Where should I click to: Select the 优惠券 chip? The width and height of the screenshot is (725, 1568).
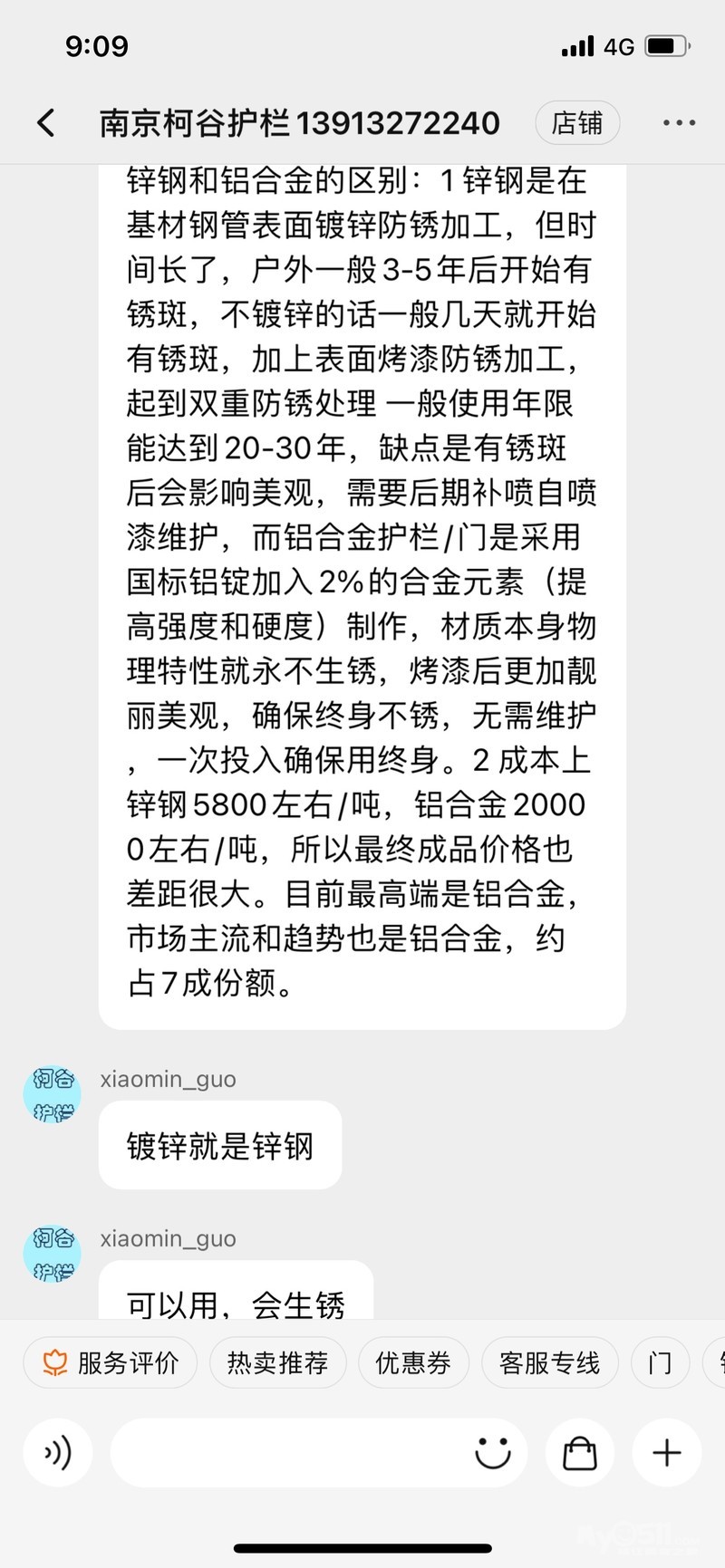(413, 1362)
